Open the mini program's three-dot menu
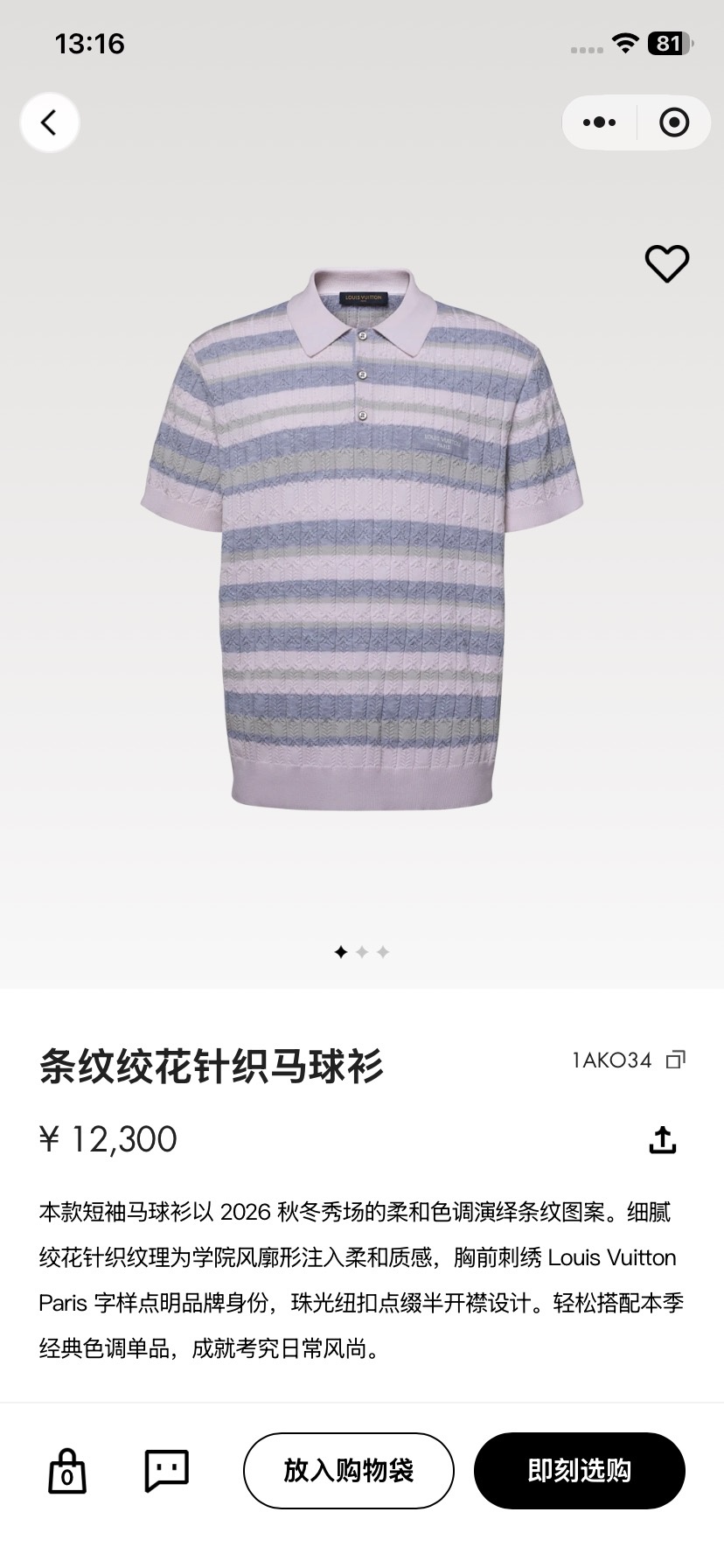Image resolution: width=724 pixels, height=1568 pixels. pos(599,122)
